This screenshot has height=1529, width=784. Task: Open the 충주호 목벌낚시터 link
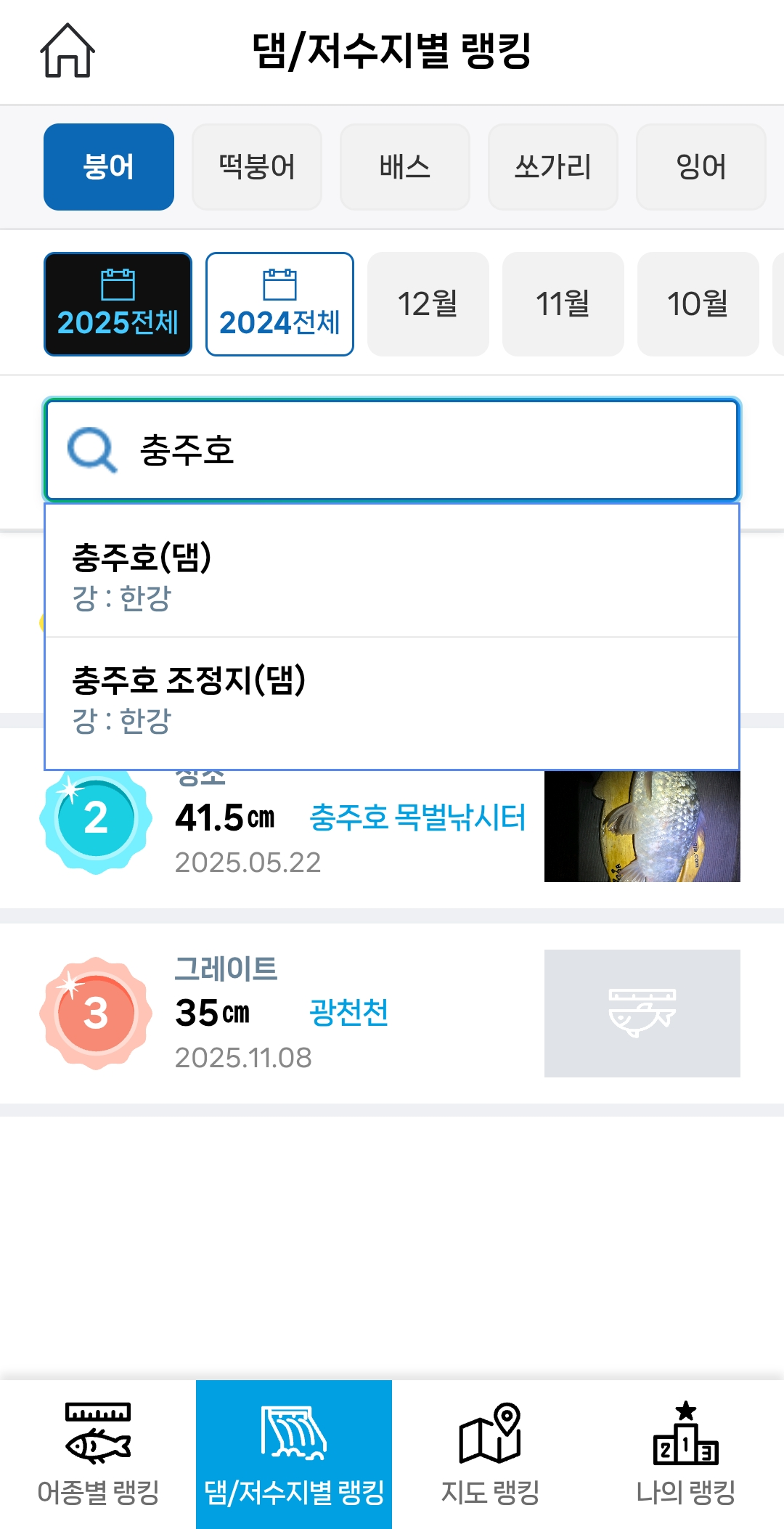[417, 817]
